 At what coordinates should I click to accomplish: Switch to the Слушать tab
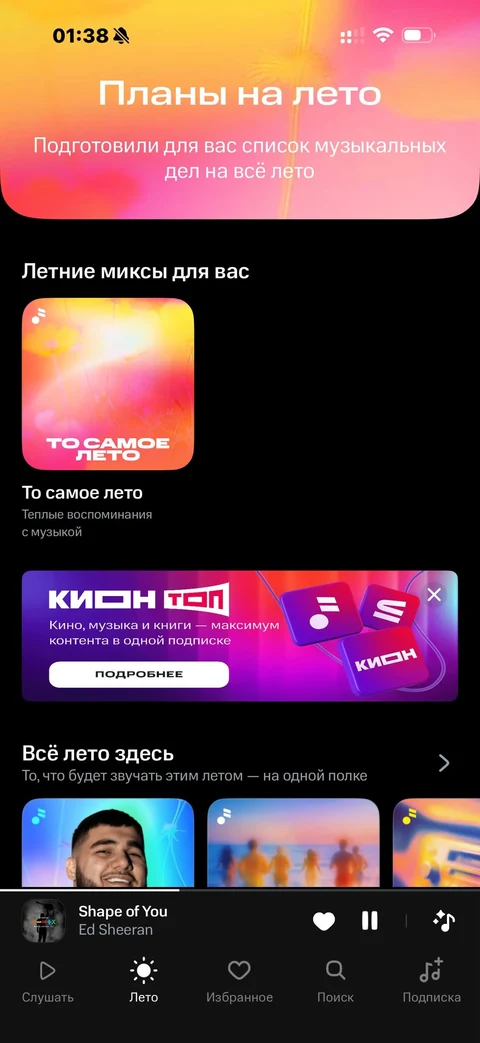coord(47,981)
